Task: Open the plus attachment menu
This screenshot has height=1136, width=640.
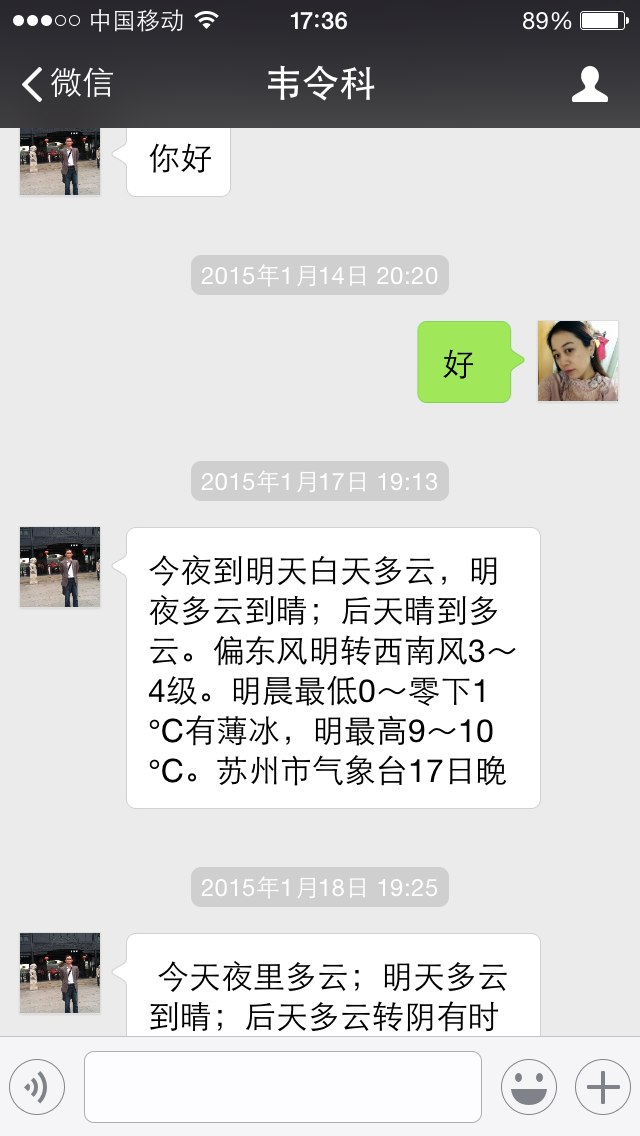Action: pyautogui.click(x=603, y=1087)
